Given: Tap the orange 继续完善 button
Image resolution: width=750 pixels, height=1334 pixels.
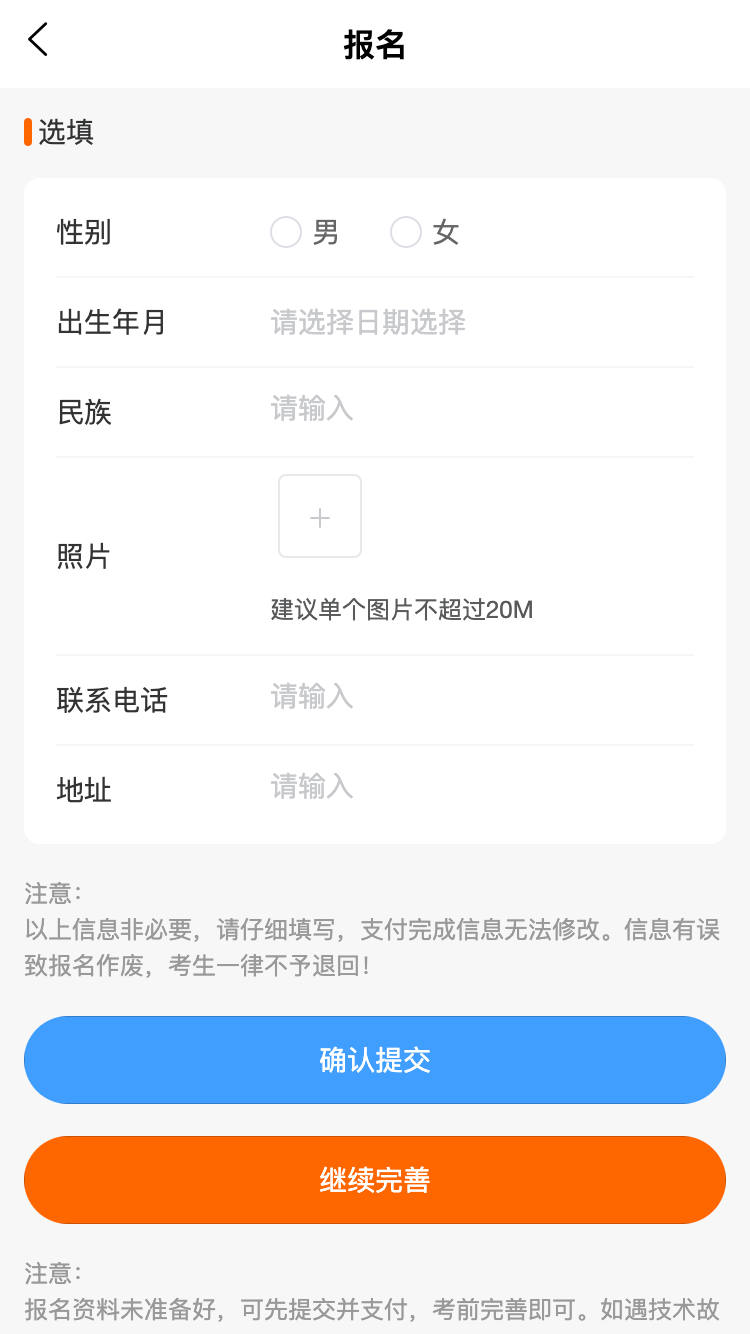Looking at the screenshot, I should click(375, 1180).
